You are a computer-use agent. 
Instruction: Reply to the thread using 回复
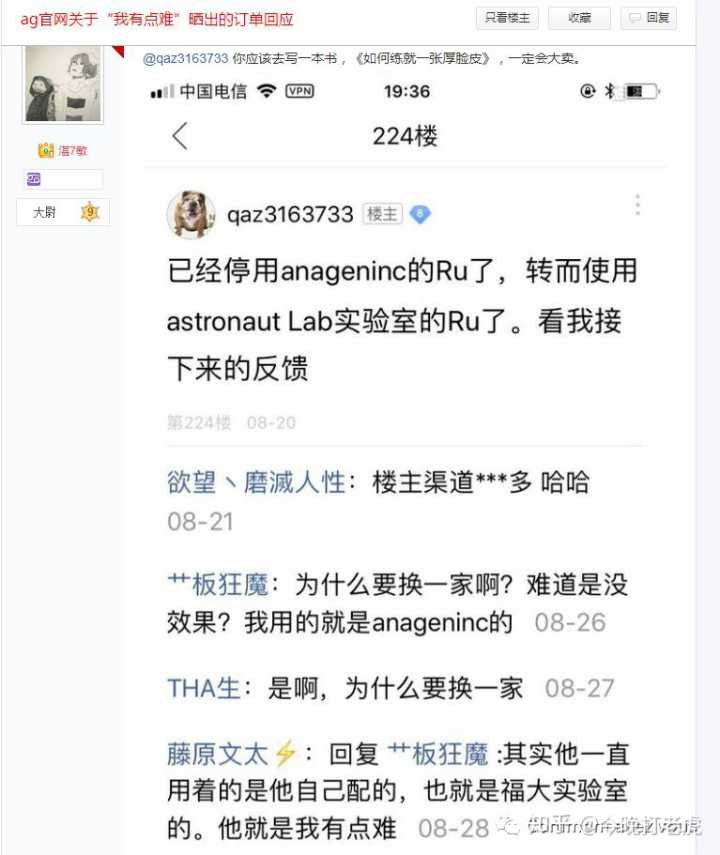point(648,18)
